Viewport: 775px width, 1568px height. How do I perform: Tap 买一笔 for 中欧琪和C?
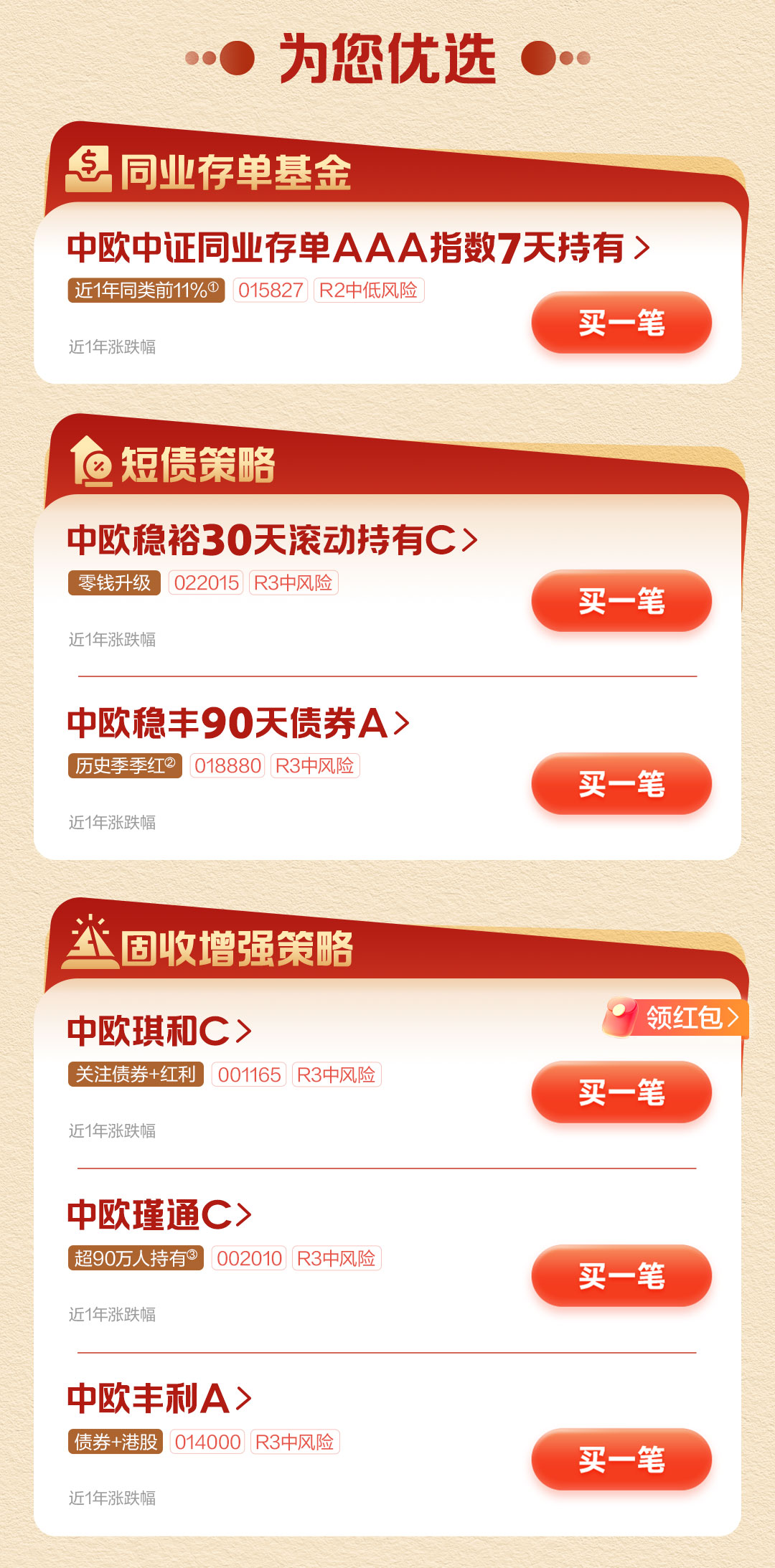point(621,1092)
